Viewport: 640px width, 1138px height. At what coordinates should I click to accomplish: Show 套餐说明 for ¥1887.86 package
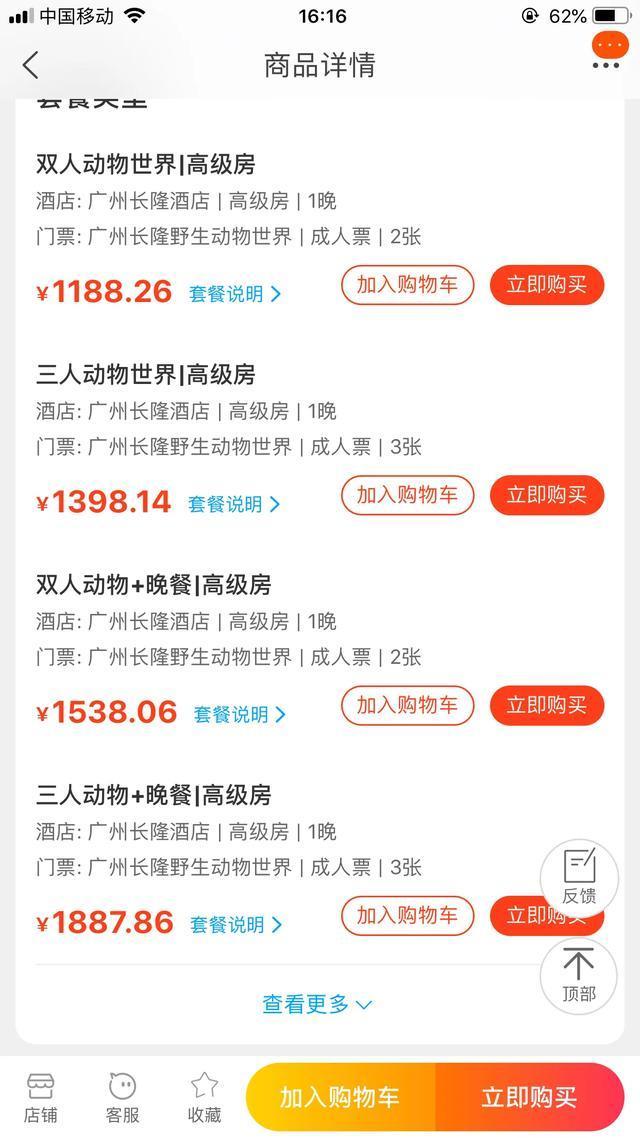[236, 925]
